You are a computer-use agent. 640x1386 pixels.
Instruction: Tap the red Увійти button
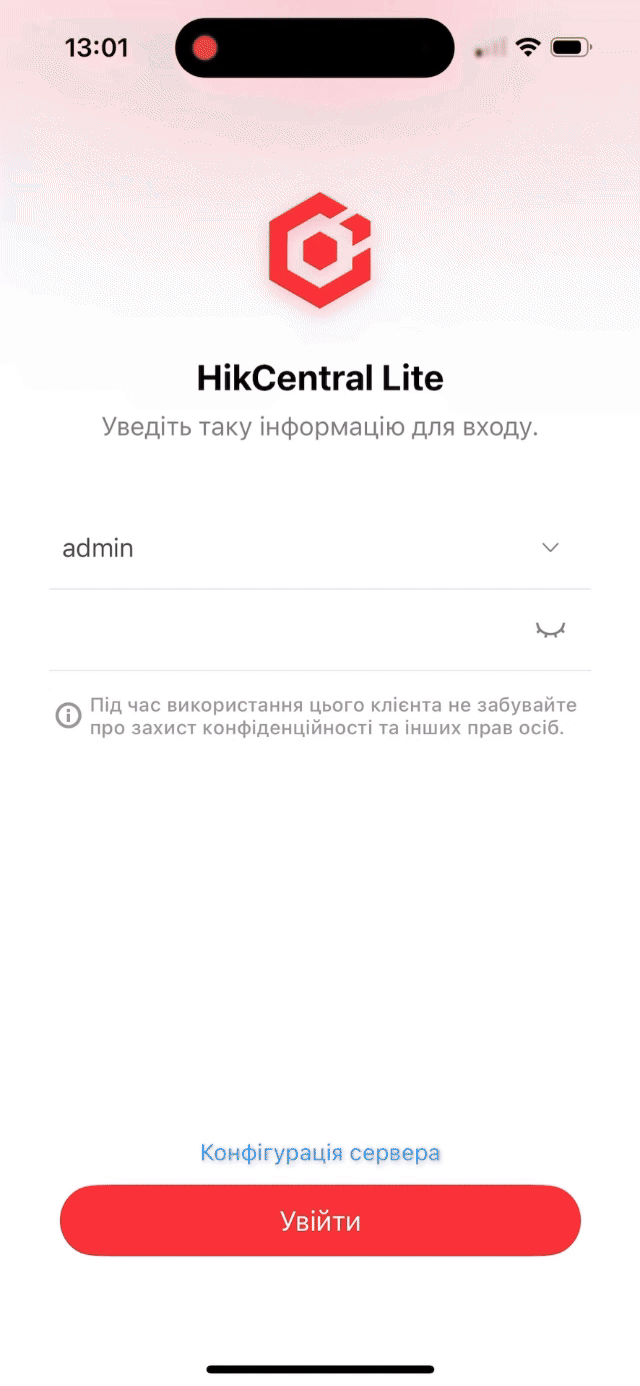[320, 1221]
